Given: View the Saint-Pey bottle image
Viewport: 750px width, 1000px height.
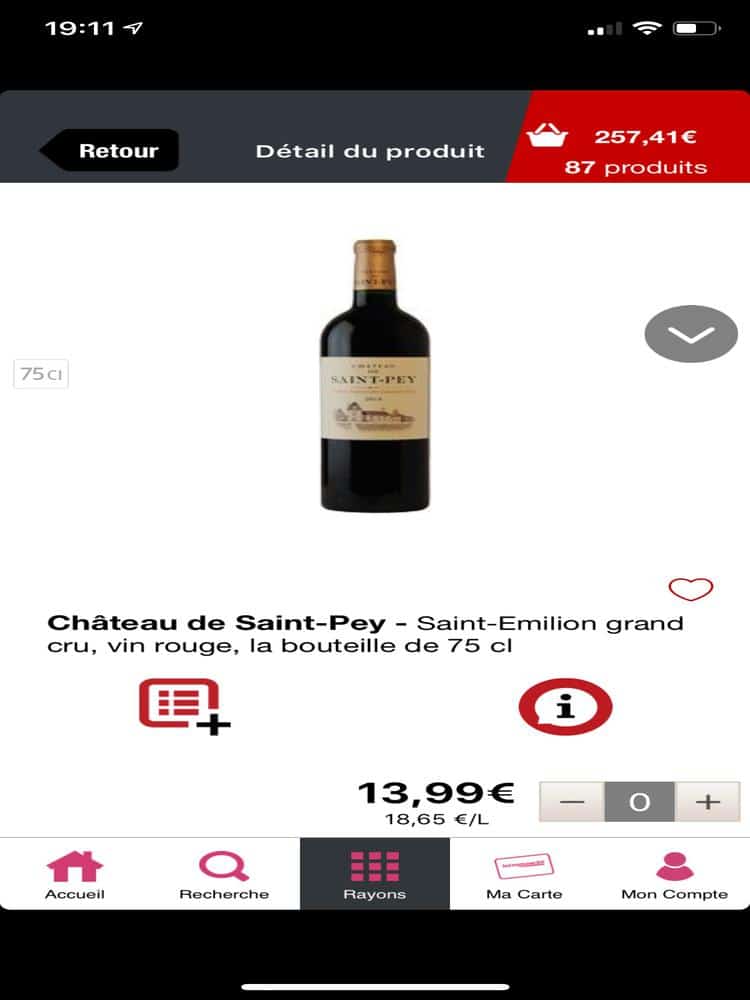Looking at the screenshot, I should [375, 375].
